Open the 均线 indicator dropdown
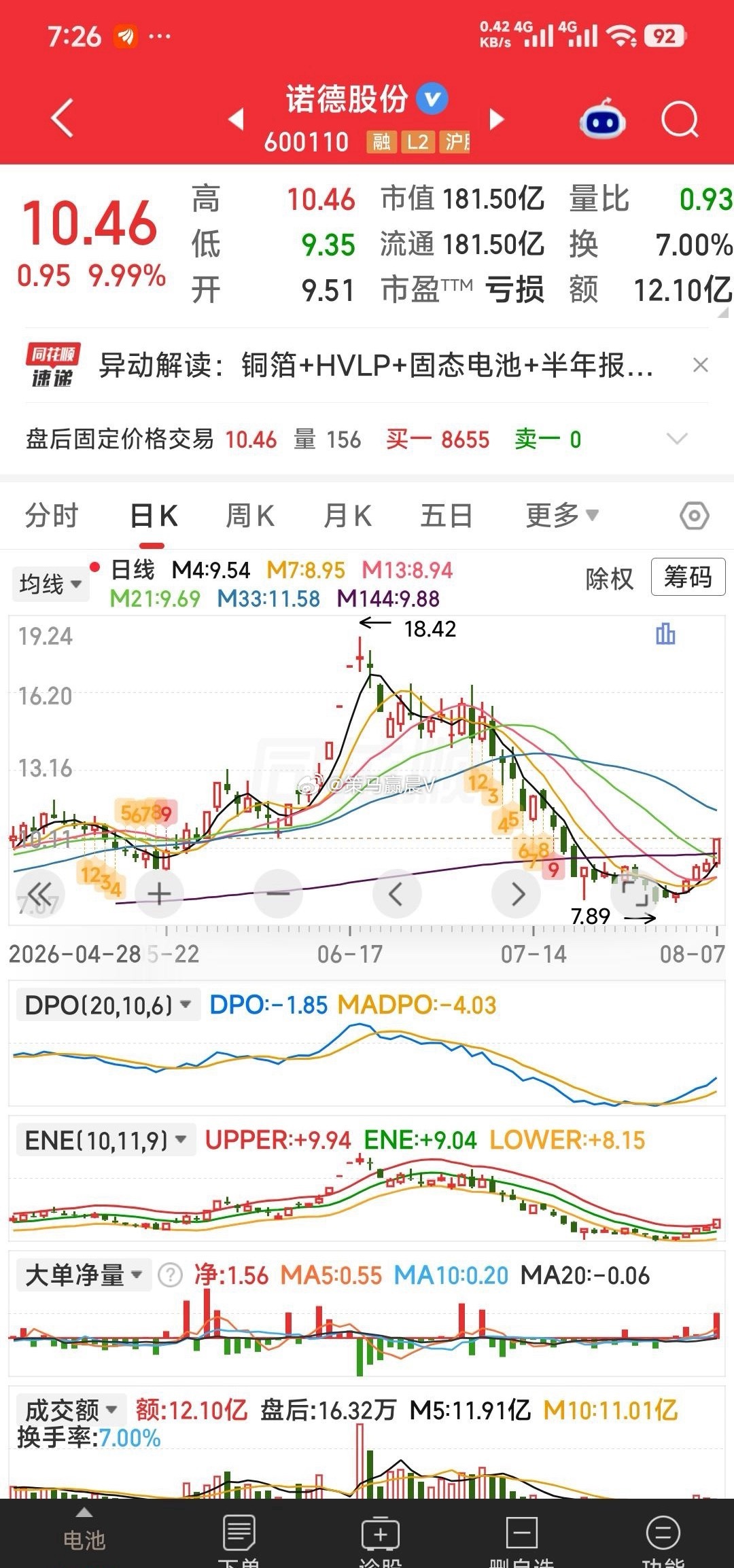 (x=50, y=584)
